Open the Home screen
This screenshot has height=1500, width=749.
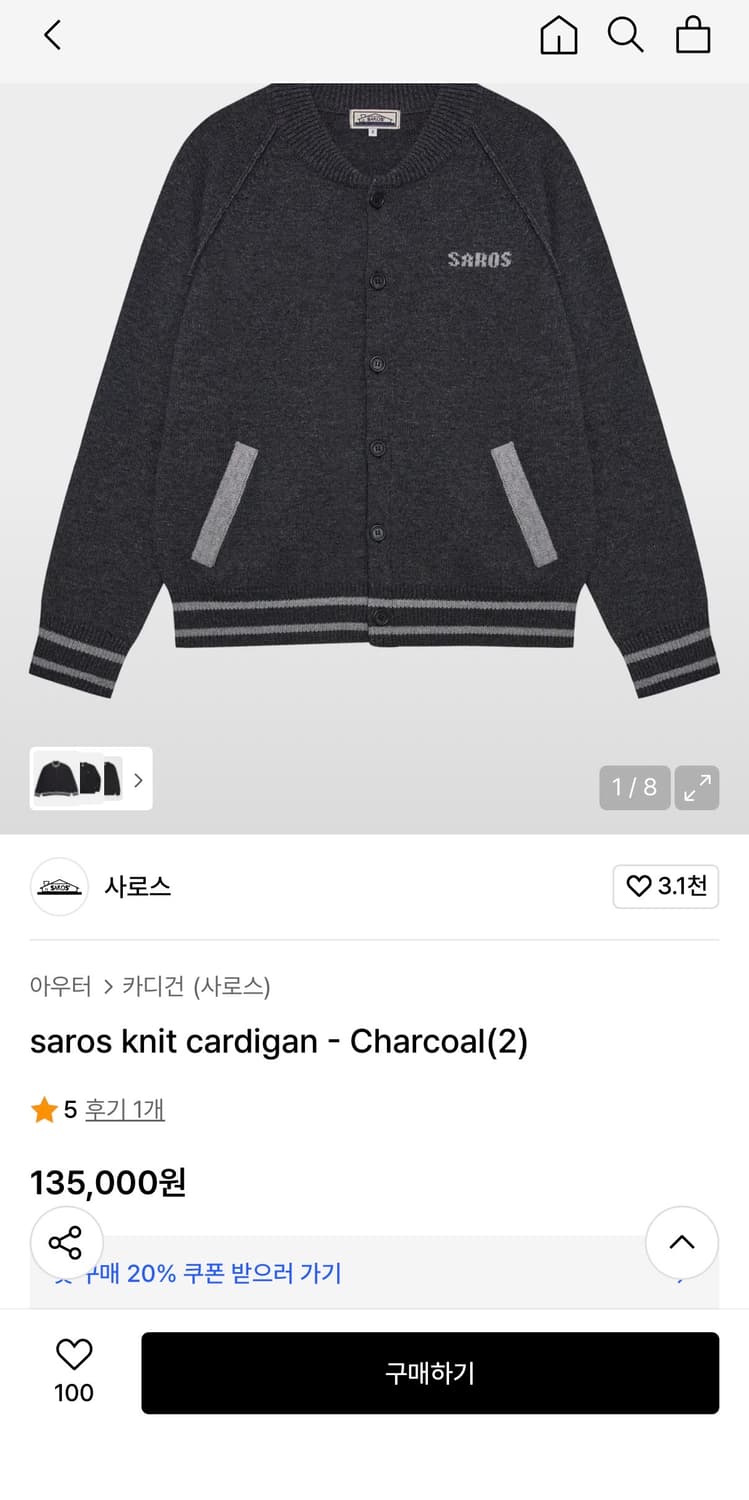(558, 34)
